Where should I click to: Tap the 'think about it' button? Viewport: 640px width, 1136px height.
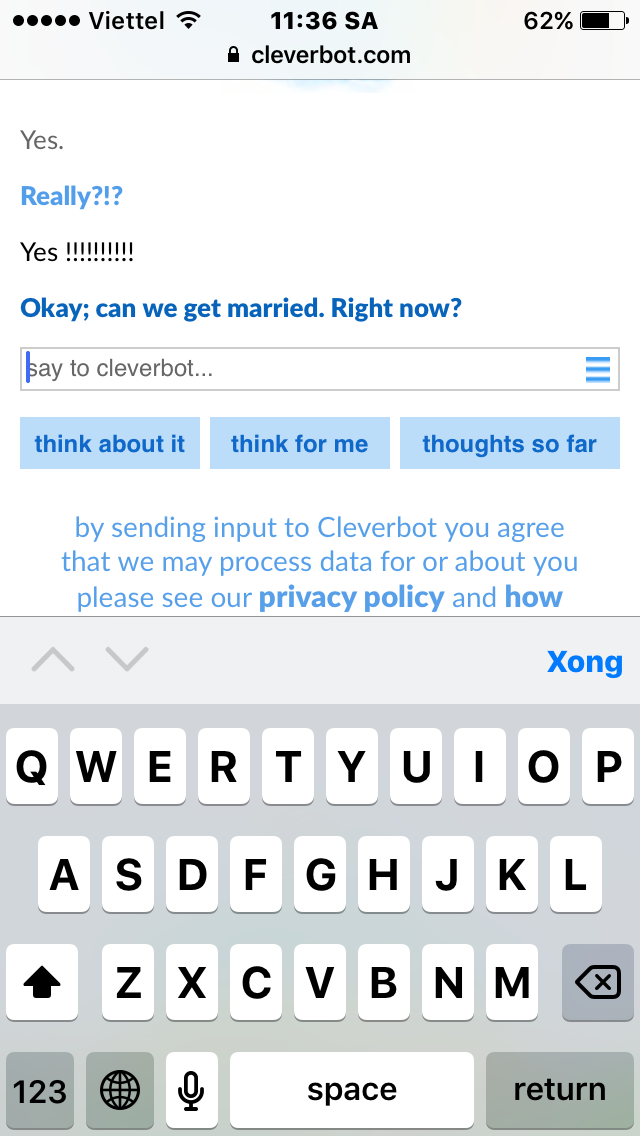coord(109,443)
